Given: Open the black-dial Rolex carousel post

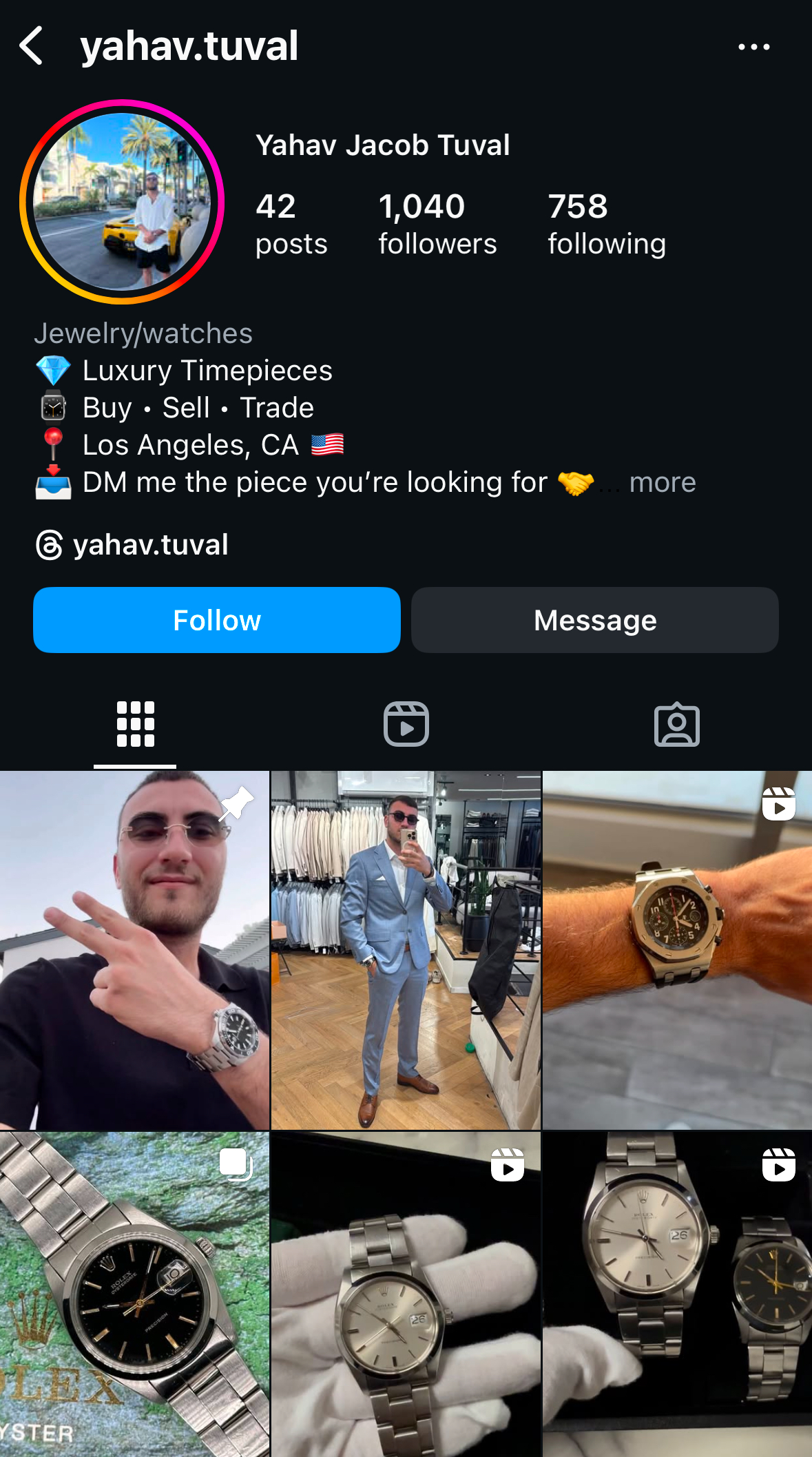Looking at the screenshot, I should point(134,1294).
